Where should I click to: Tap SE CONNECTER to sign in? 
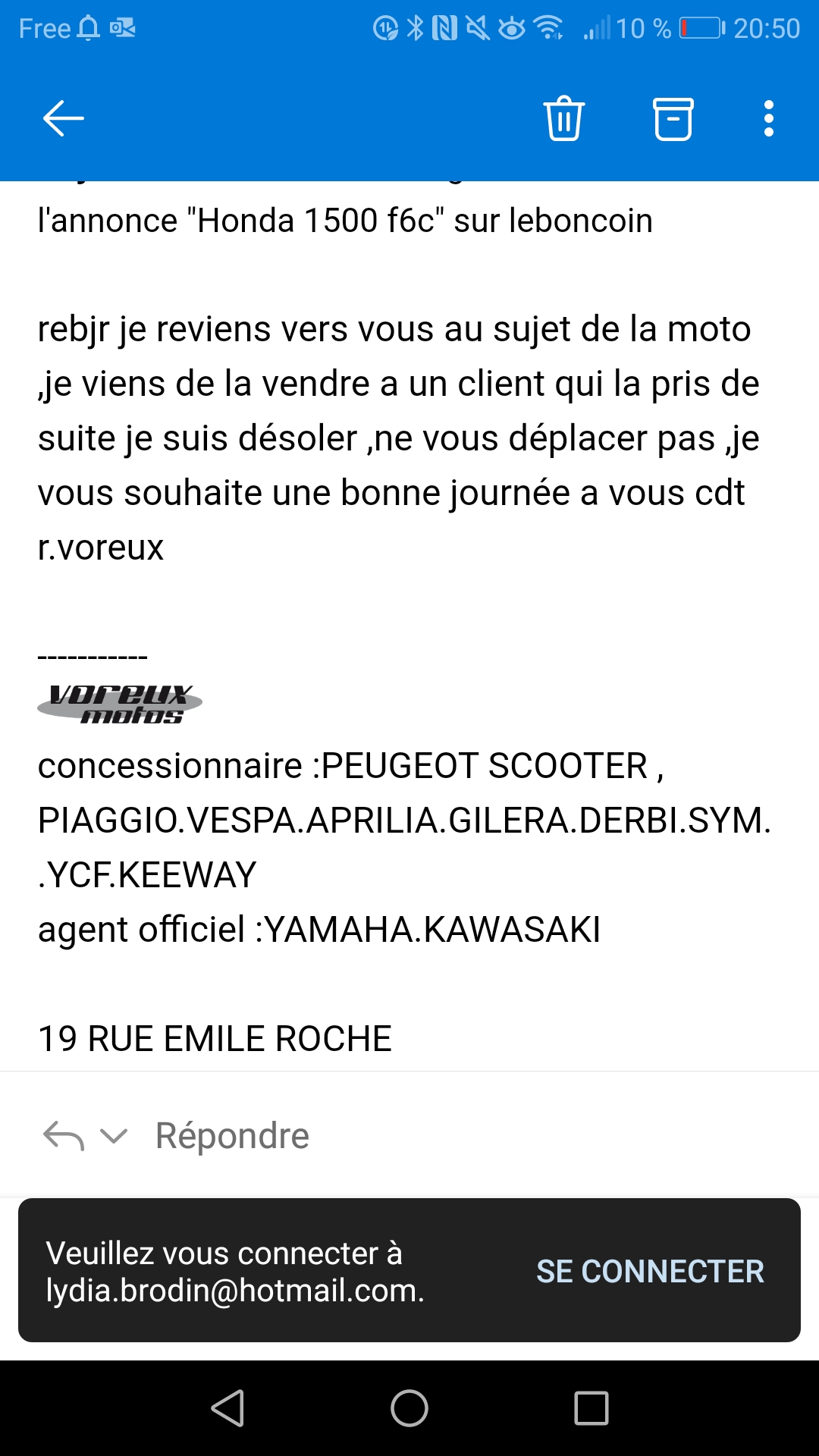click(650, 1272)
